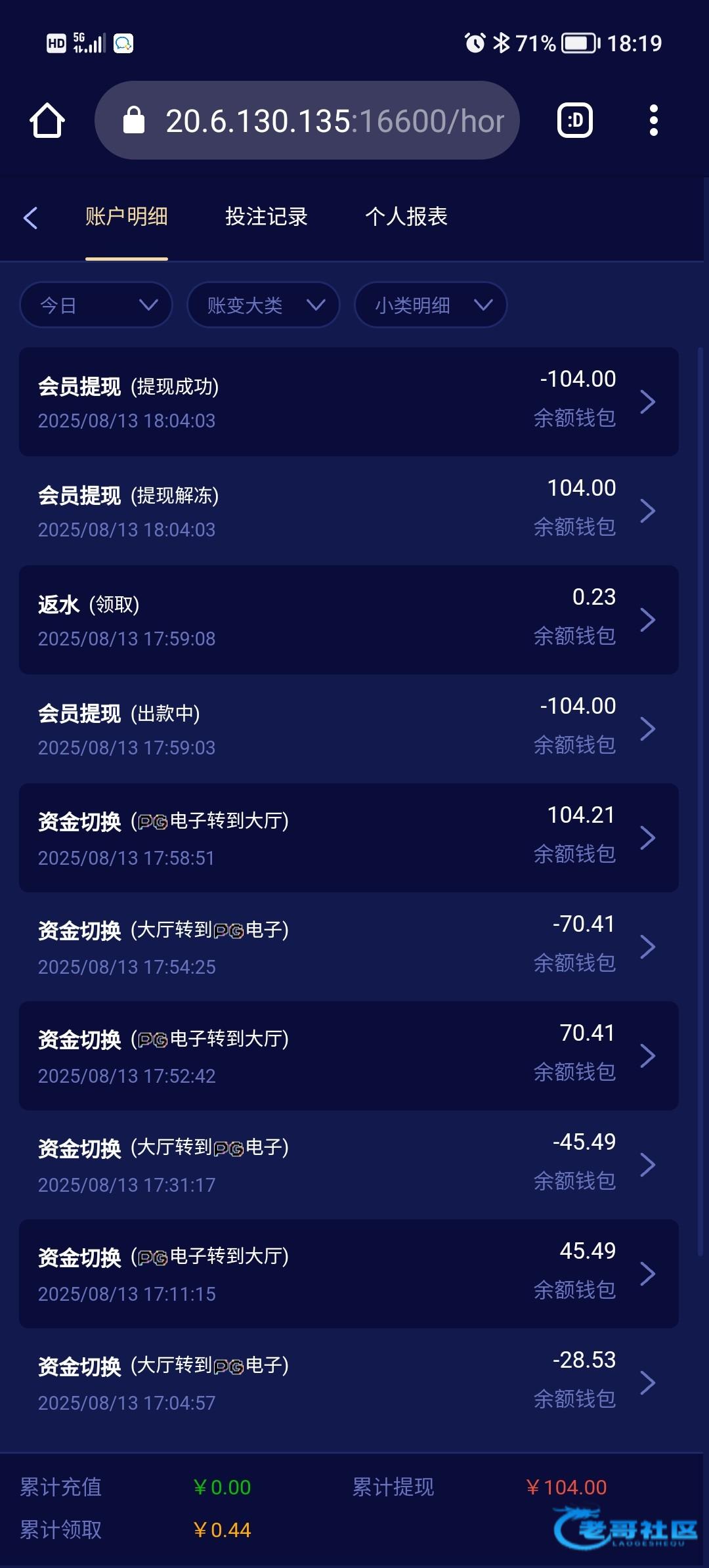Switch to the 投注记录 tab
The width and height of the screenshot is (709, 1568).
(267, 216)
